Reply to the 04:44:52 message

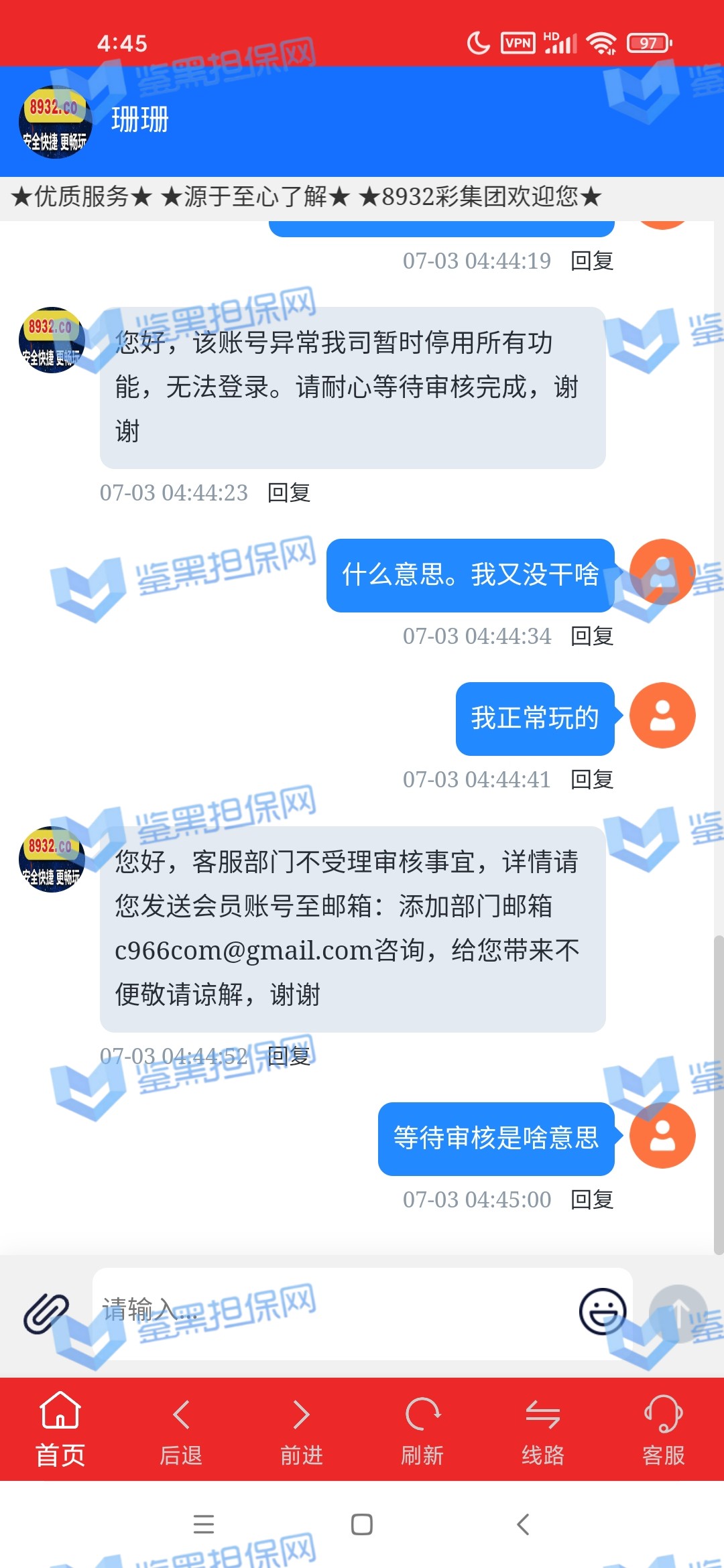[x=289, y=1056]
